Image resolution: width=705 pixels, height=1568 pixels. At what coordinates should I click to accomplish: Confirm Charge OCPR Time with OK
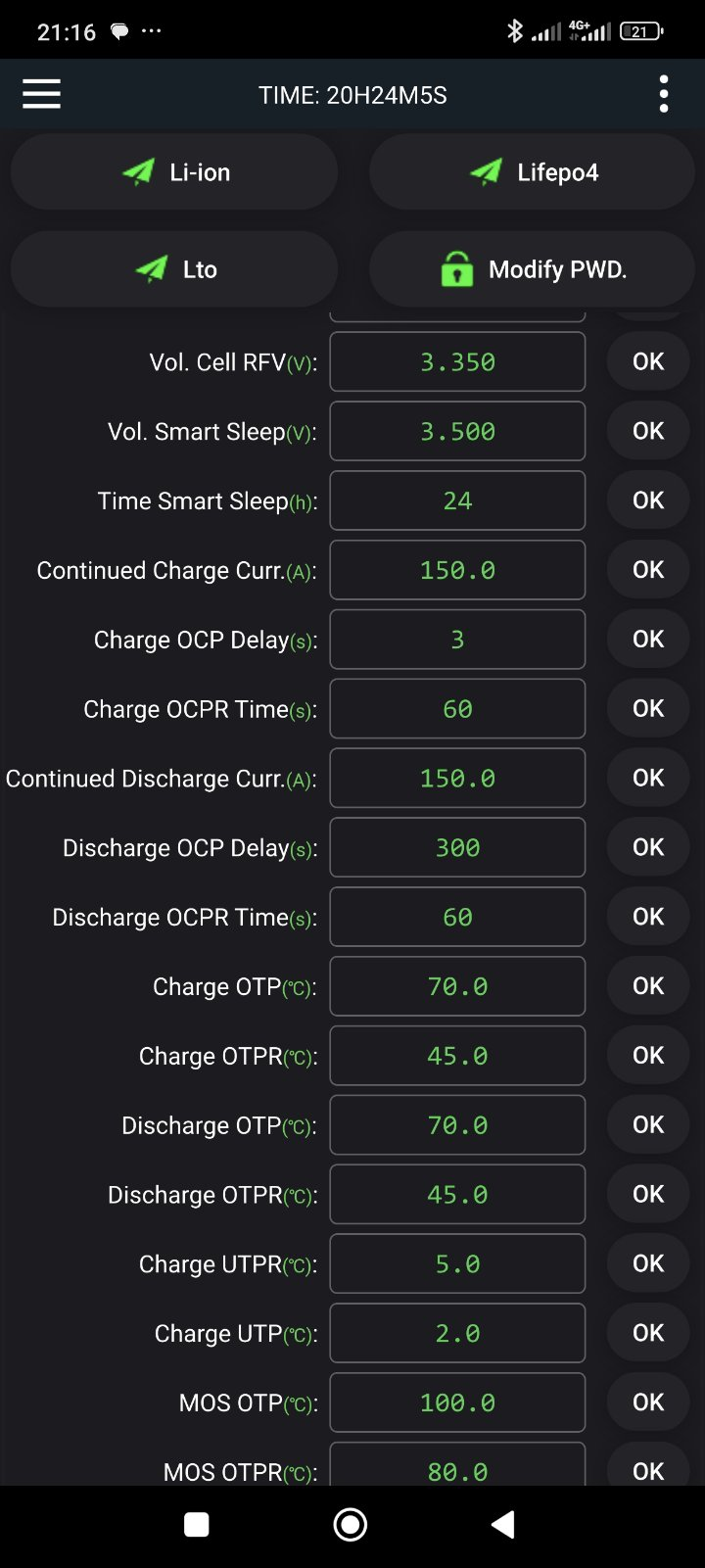click(648, 708)
